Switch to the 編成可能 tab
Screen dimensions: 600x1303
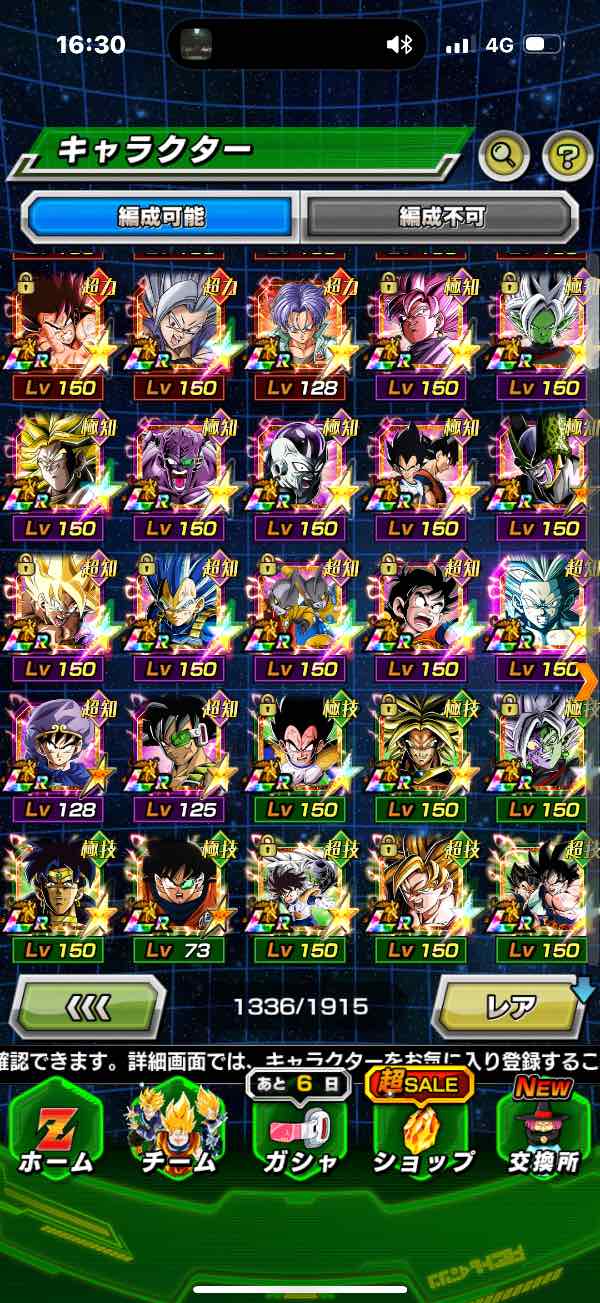point(162,216)
